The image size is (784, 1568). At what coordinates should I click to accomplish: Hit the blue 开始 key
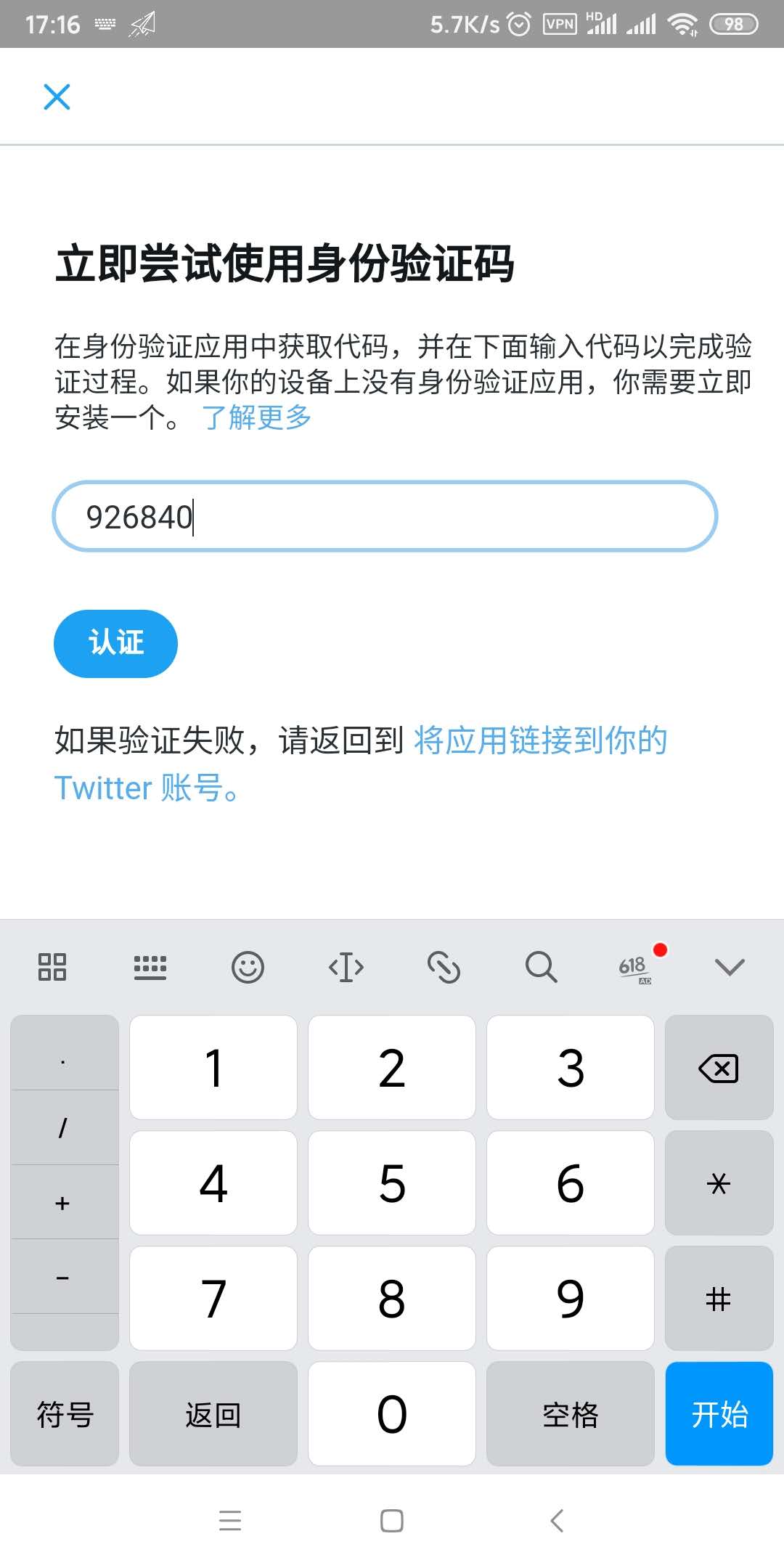pos(719,1414)
